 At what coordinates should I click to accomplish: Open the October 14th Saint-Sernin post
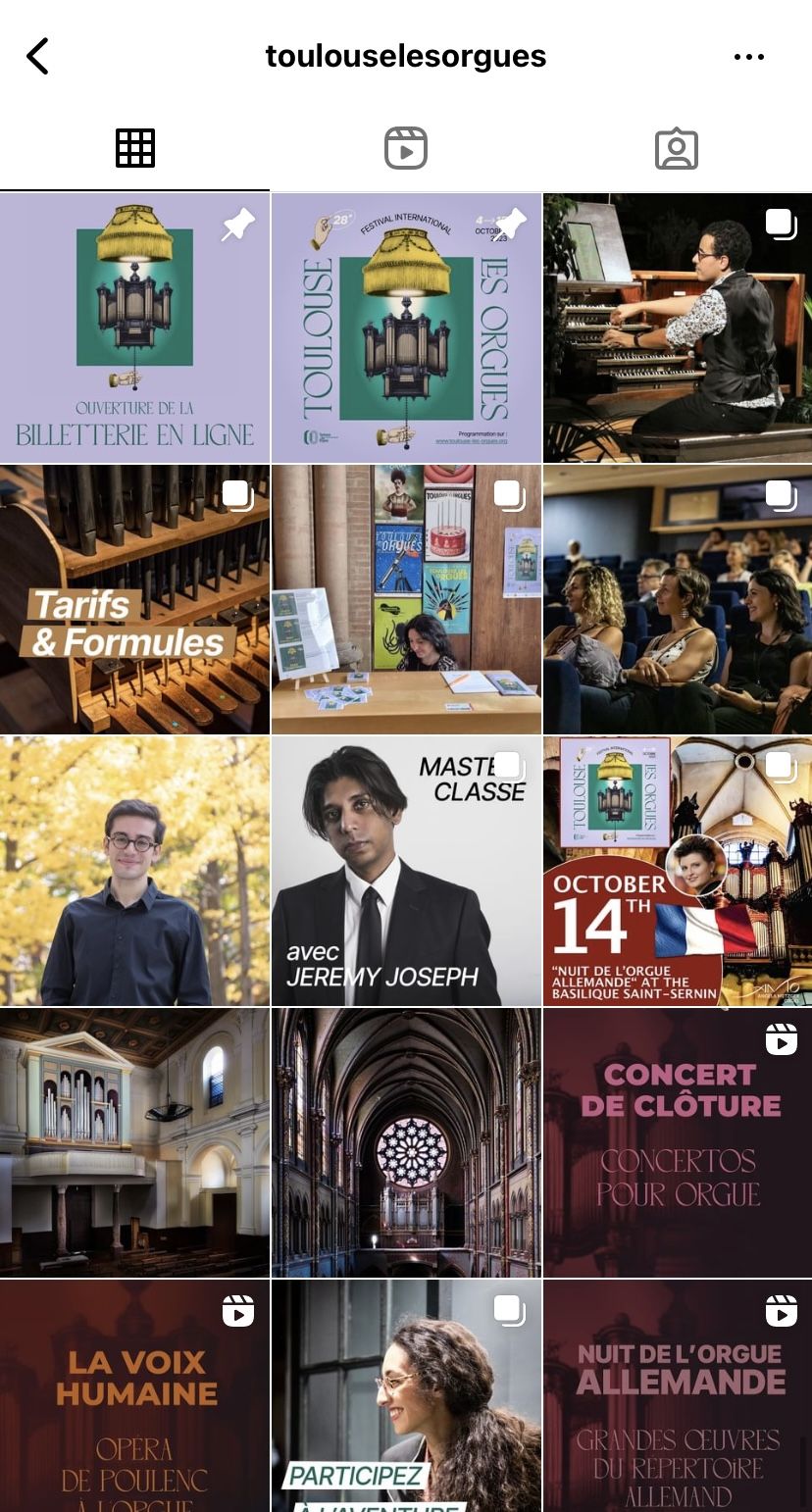click(678, 871)
